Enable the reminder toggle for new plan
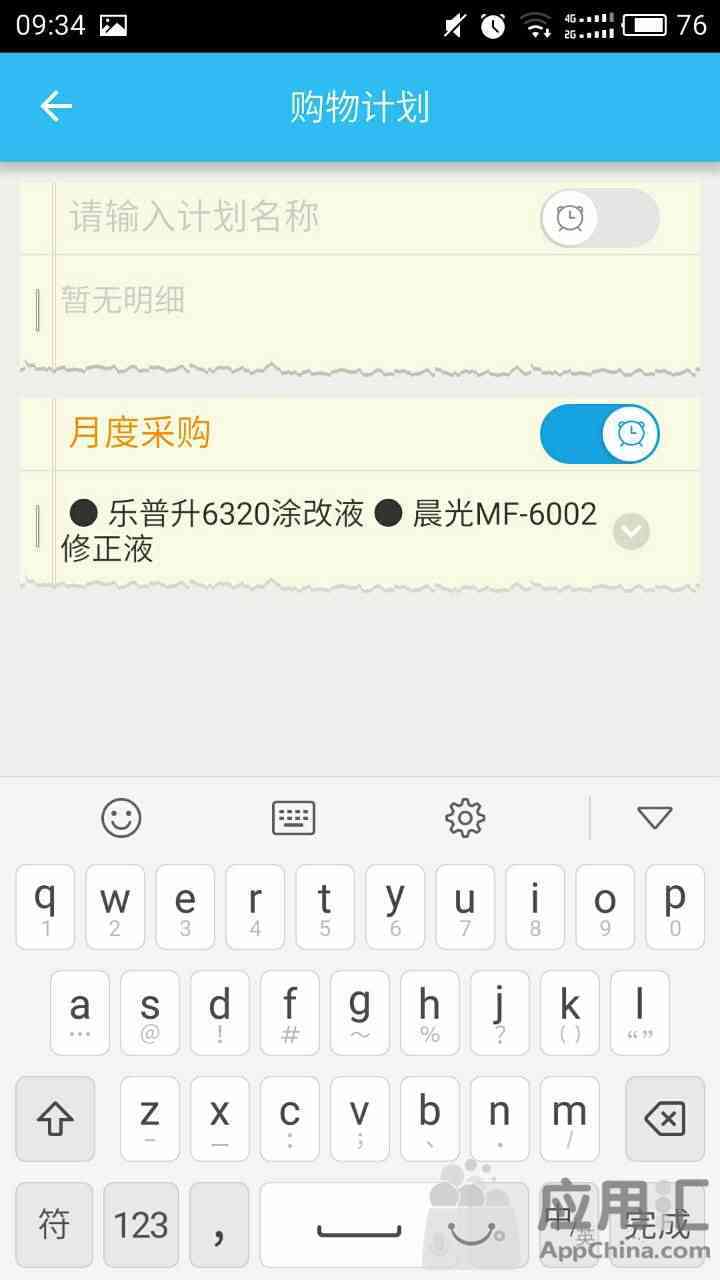 (599, 218)
